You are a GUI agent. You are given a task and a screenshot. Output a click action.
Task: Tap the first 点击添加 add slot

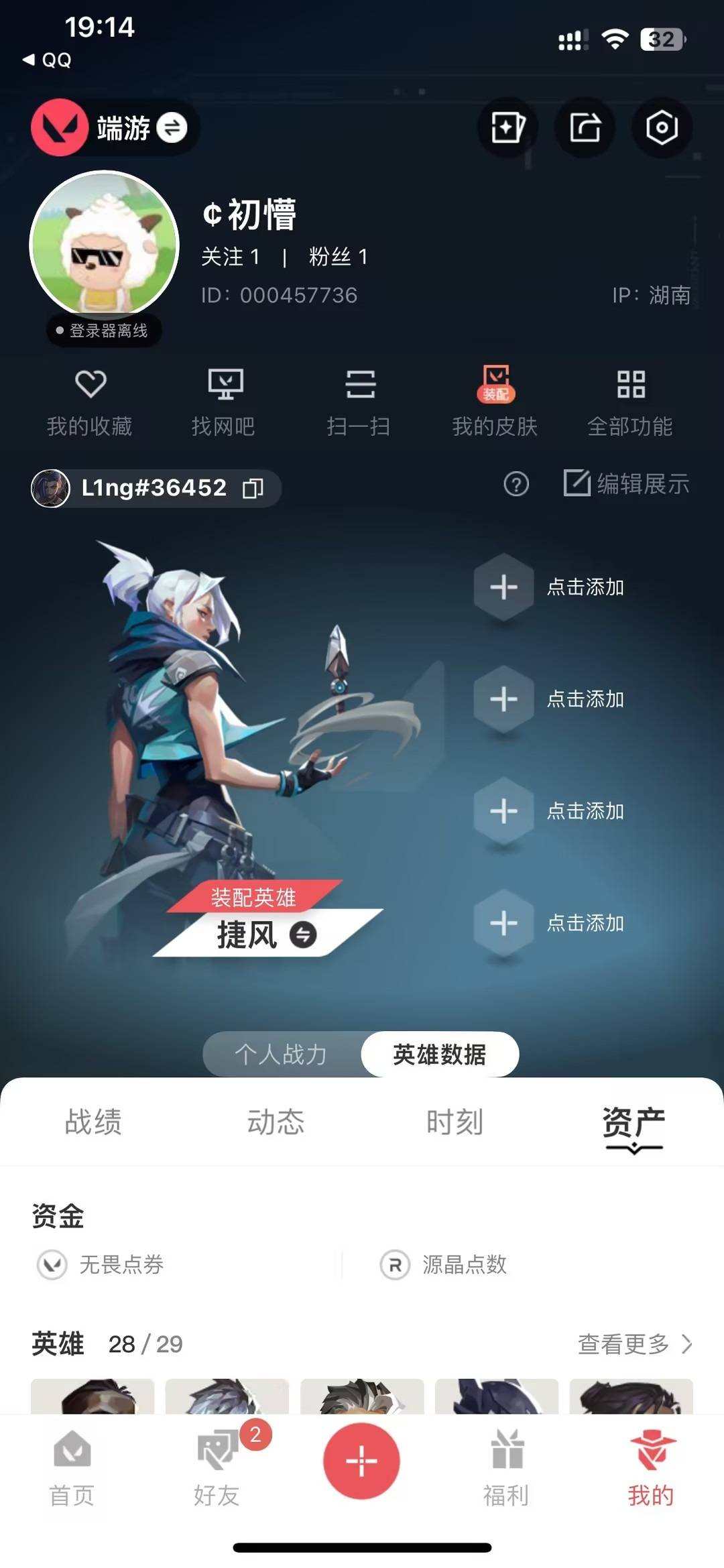[504, 587]
